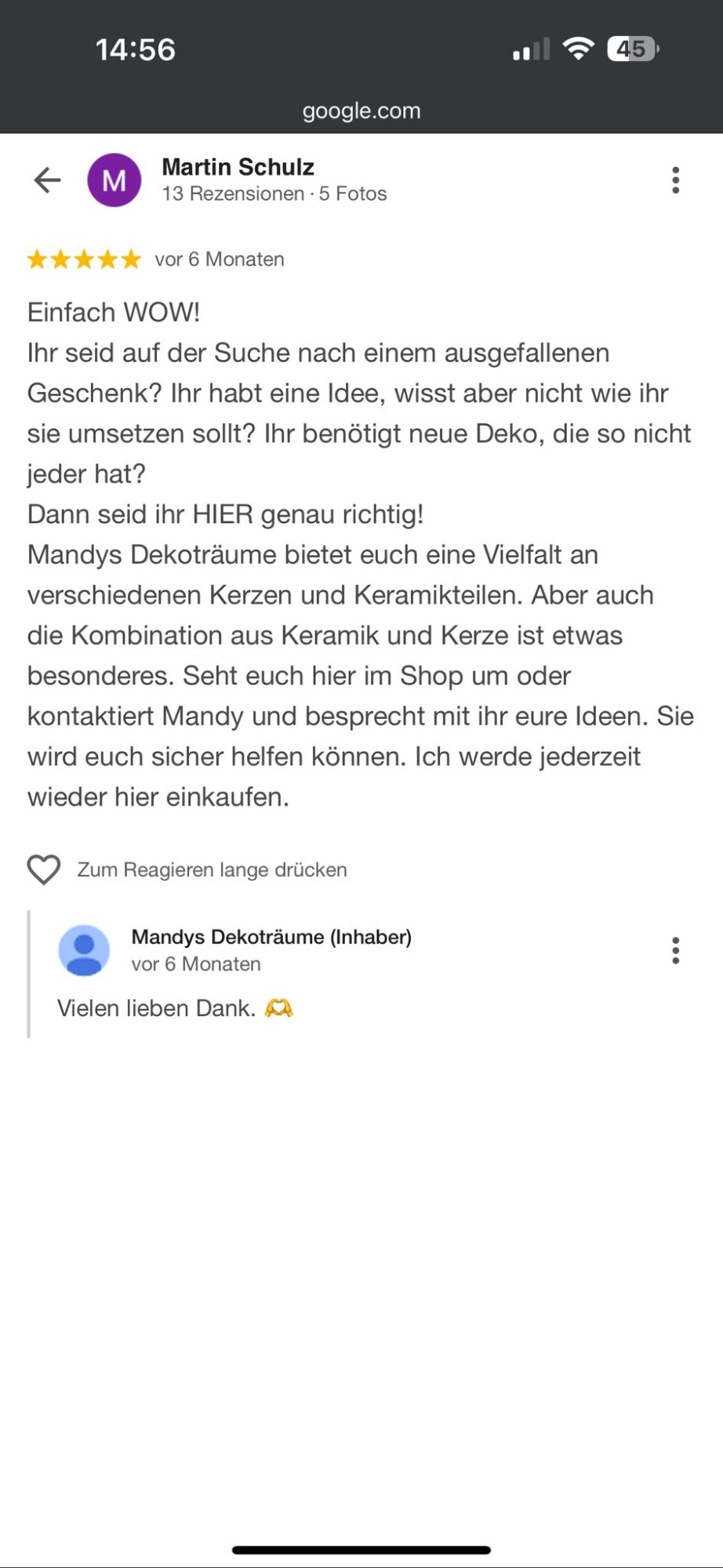Screen dimensions: 723x1568
Task: Tap the google.com address bar
Action: (x=361, y=111)
